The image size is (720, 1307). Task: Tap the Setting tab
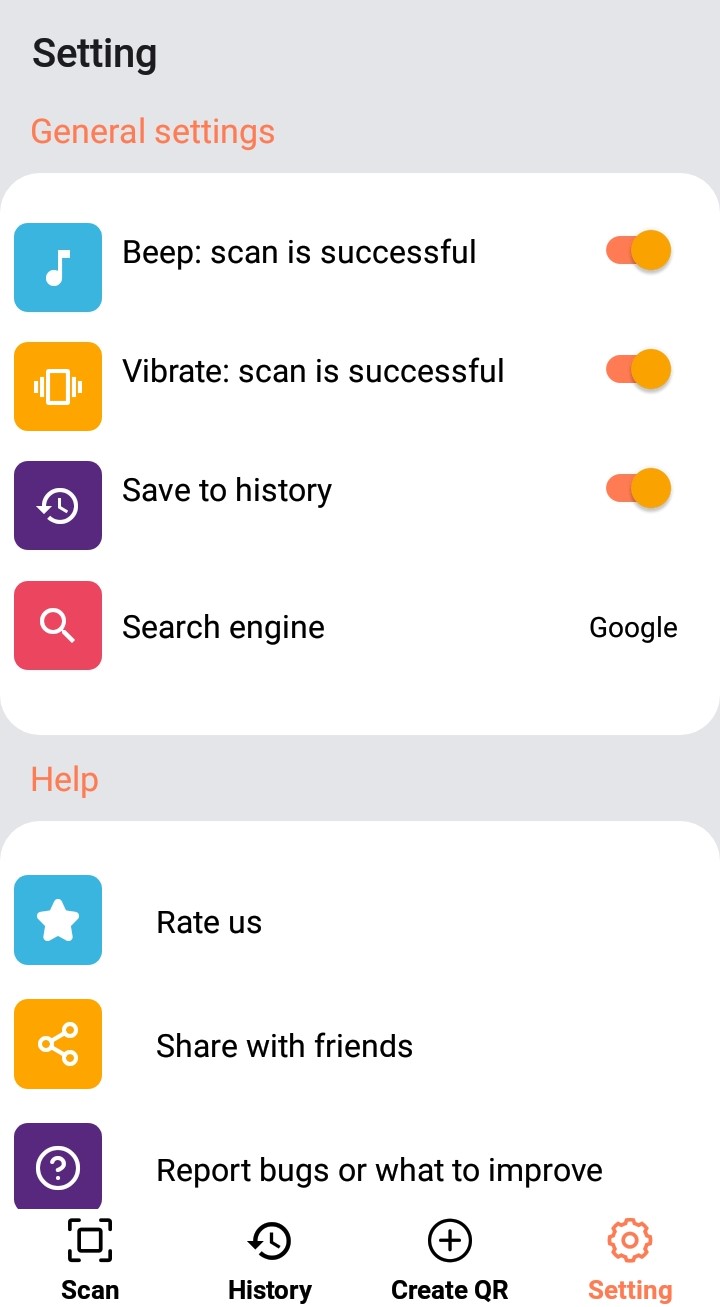(x=630, y=1260)
